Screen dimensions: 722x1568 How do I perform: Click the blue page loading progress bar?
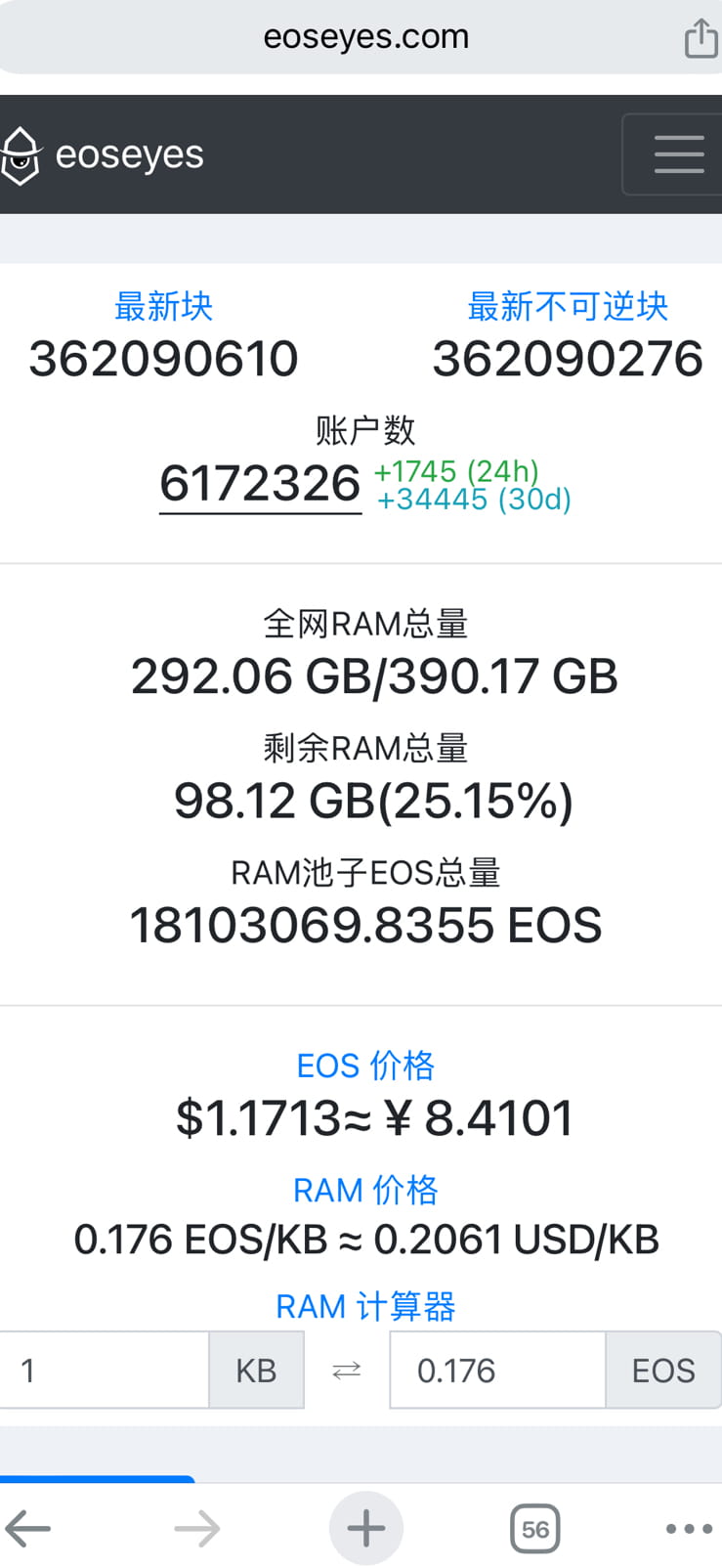pos(98,1479)
